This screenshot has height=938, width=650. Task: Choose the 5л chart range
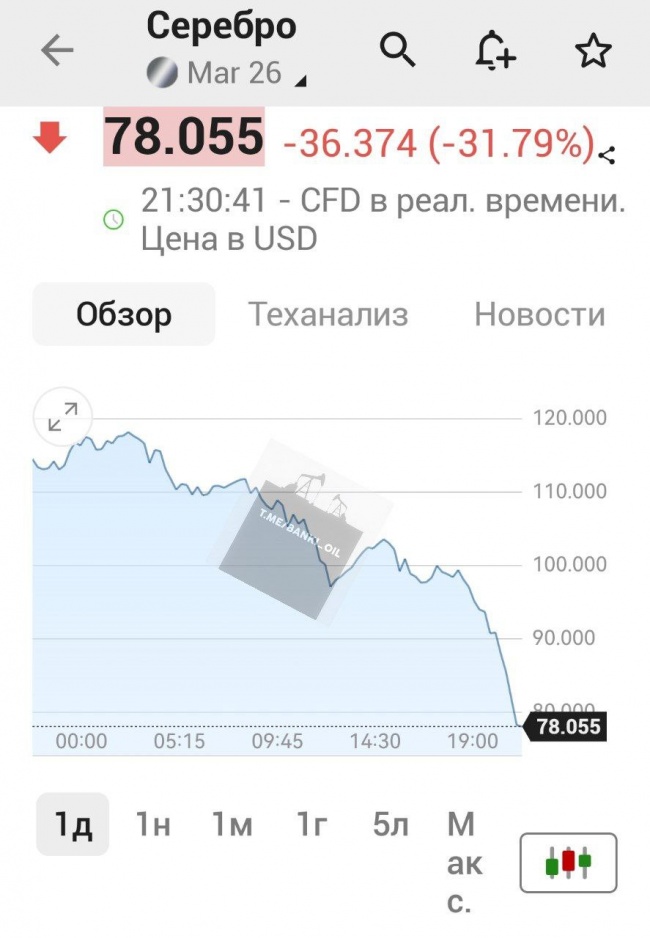click(390, 825)
